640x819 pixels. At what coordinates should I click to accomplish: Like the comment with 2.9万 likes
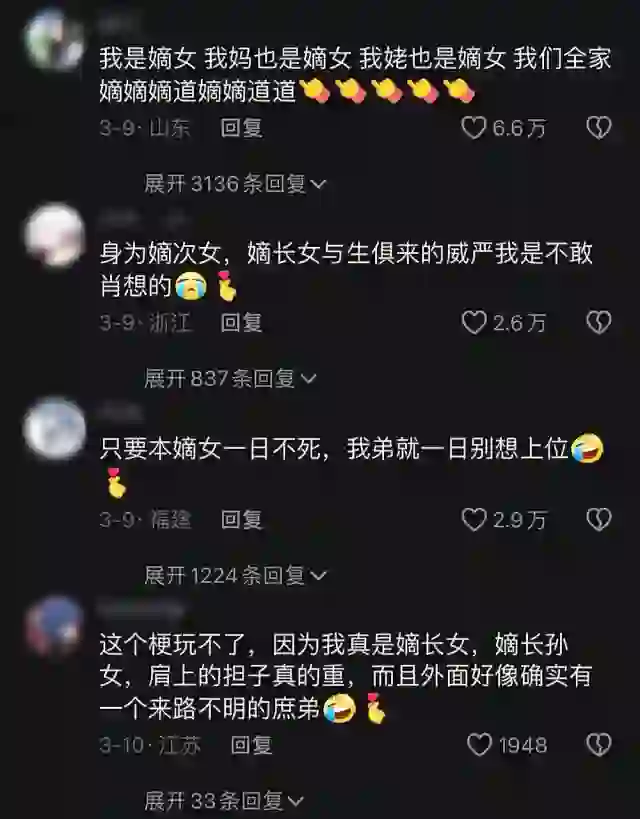click(474, 519)
